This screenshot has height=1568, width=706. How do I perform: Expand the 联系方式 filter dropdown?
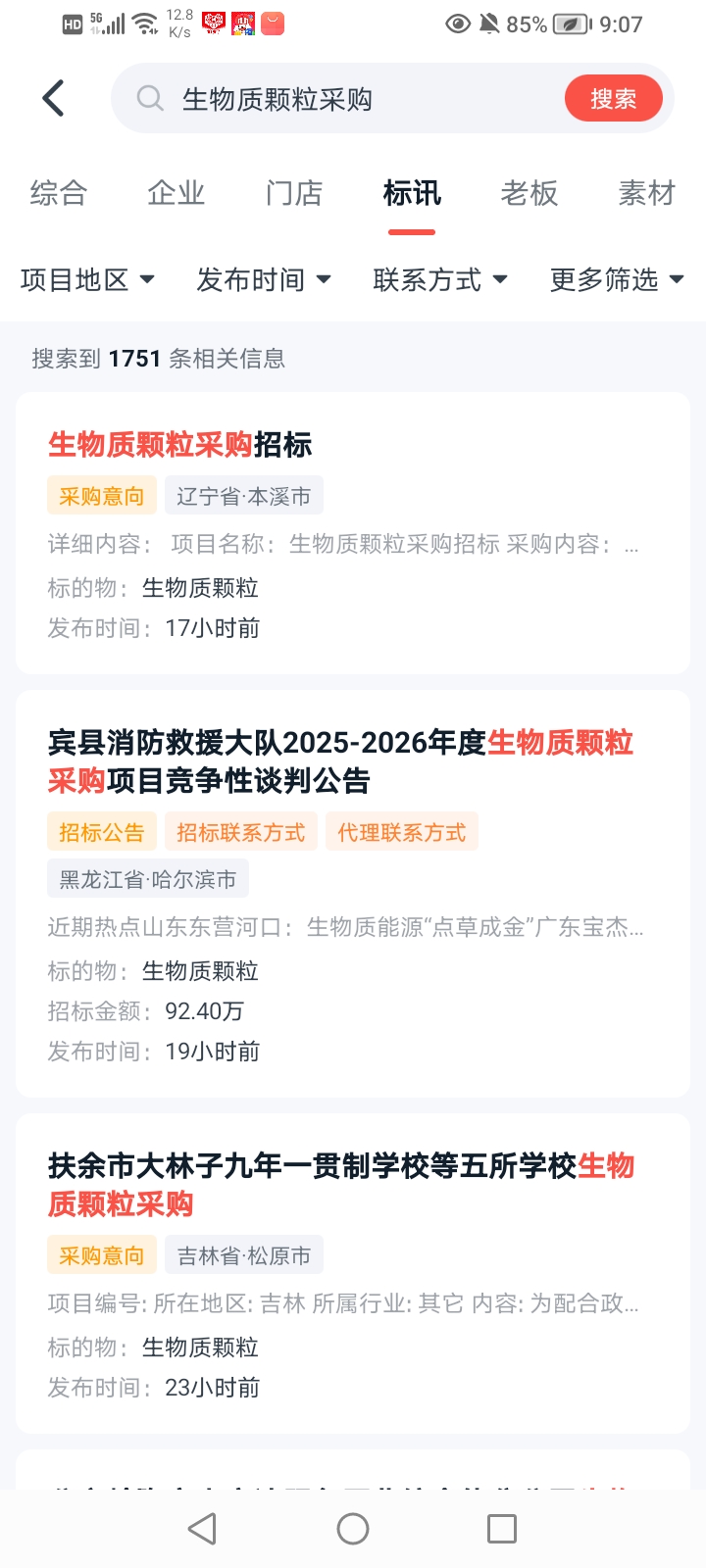tap(440, 280)
